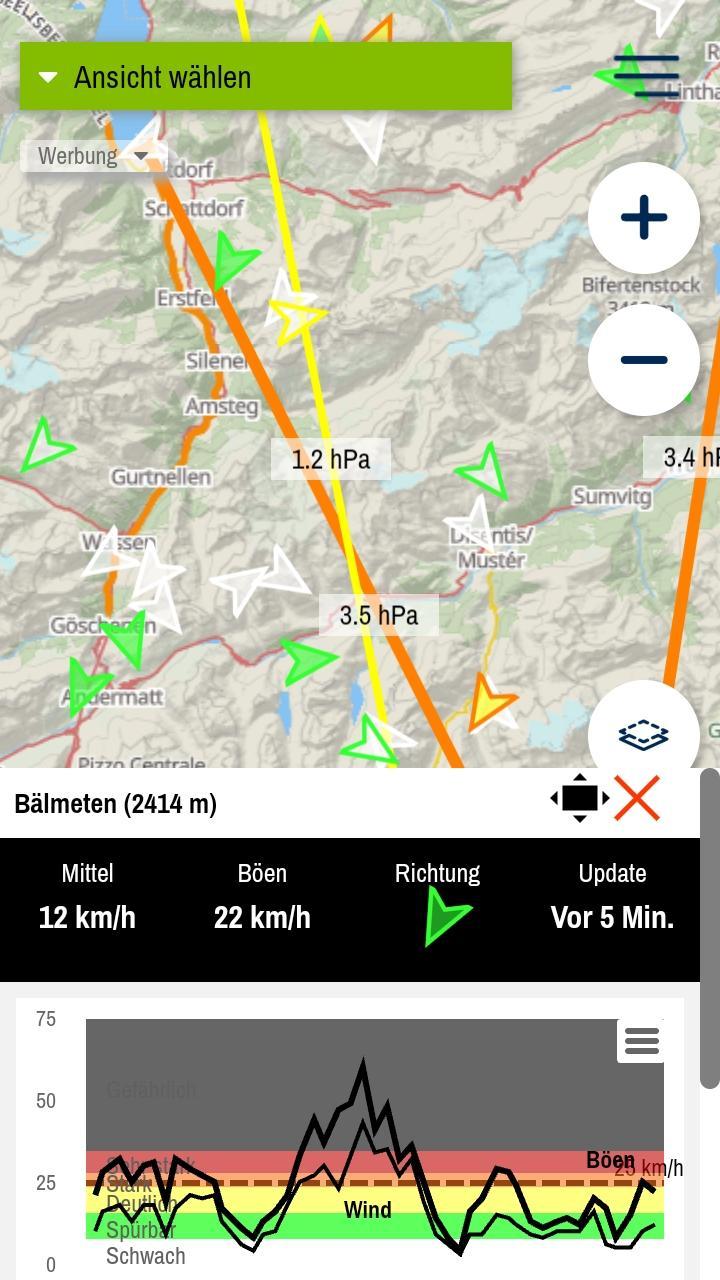
Task: Zoom out on the map
Action: tap(644, 360)
